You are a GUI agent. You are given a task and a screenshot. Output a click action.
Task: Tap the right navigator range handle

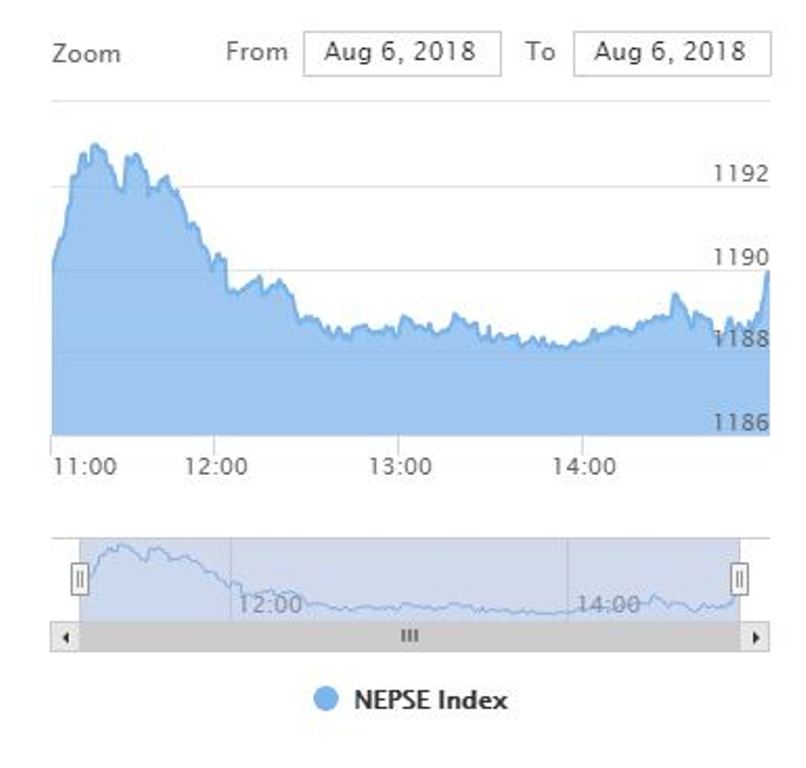point(739,578)
